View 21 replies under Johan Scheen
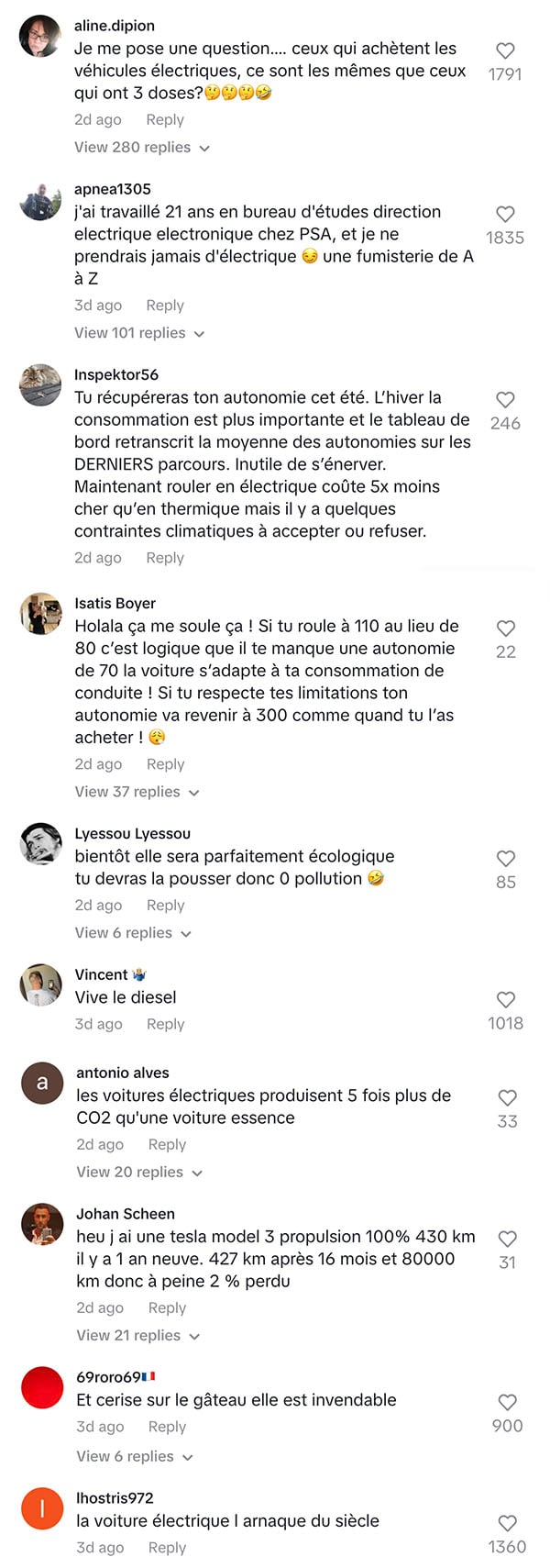The image size is (550, 1568). 138,1336
